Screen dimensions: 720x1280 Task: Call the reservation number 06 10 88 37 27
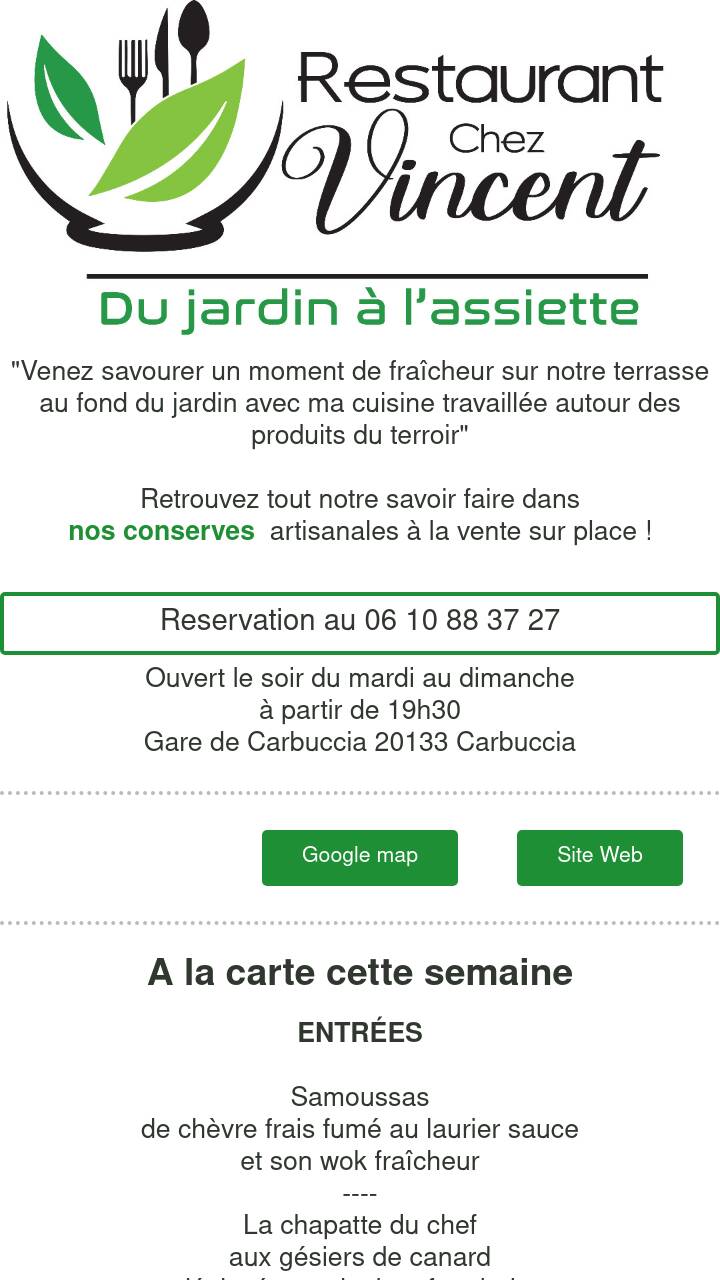(360, 623)
